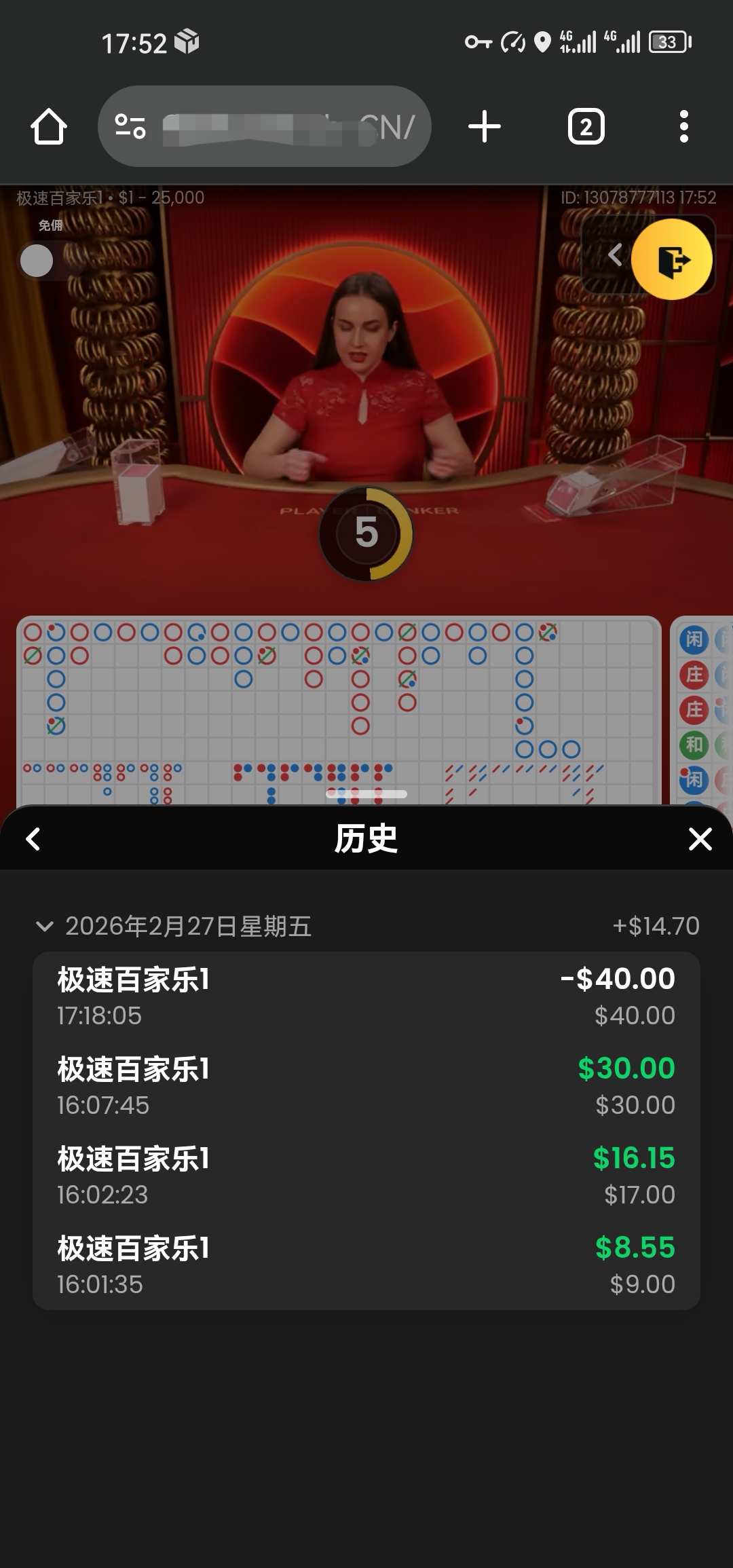Viewport: 733px width, 1568px height.
Task: Tap the yellow exit lobby button
Action: coord(671,259)
